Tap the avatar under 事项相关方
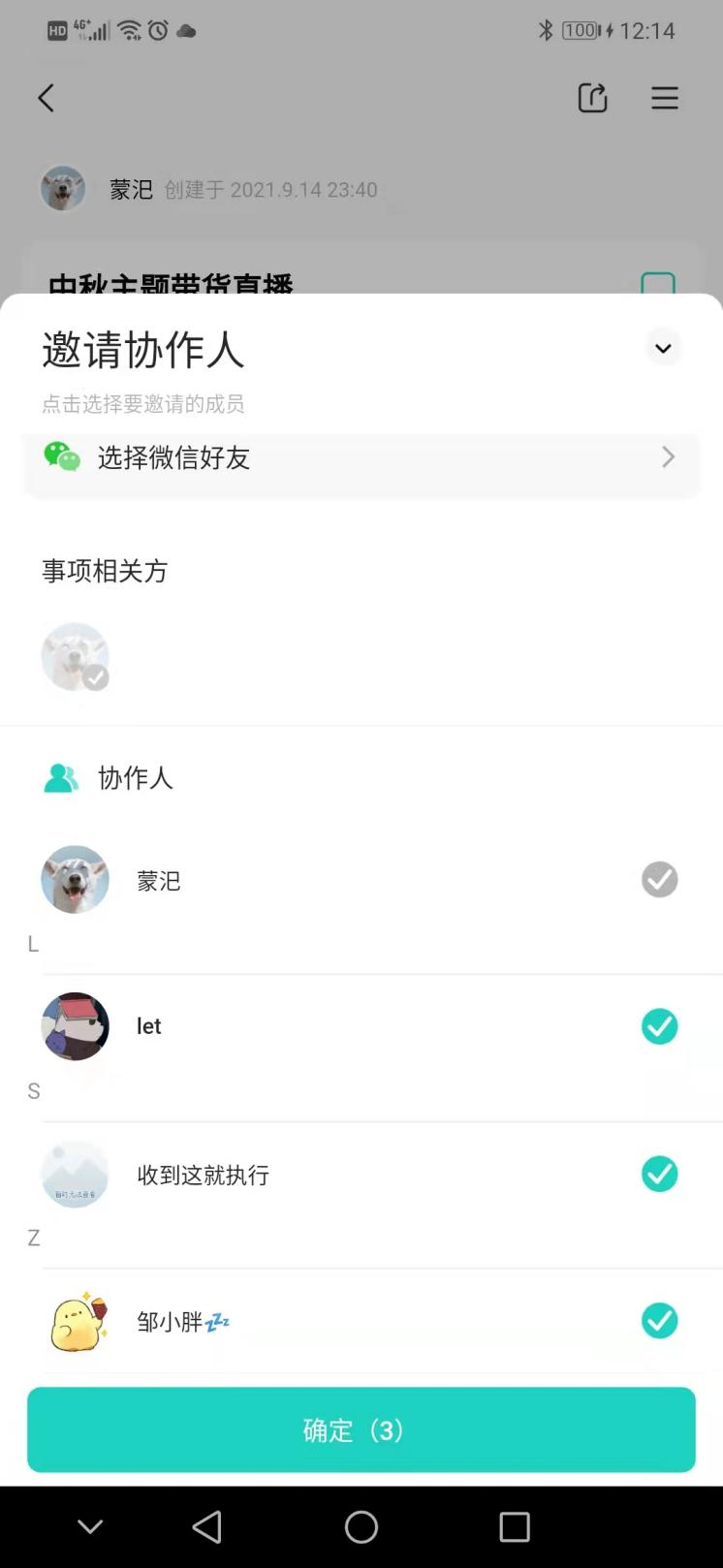 pos(75,657)
